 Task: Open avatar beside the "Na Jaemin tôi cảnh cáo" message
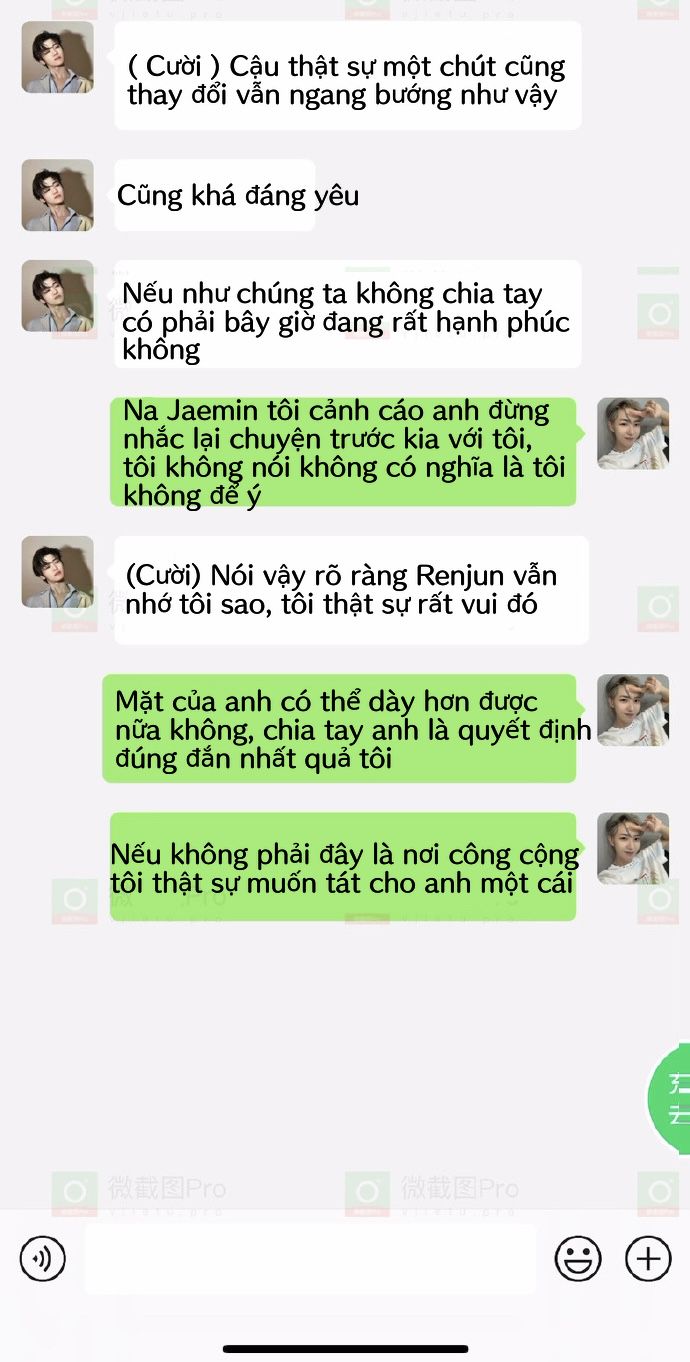click(x=633, y=433)
